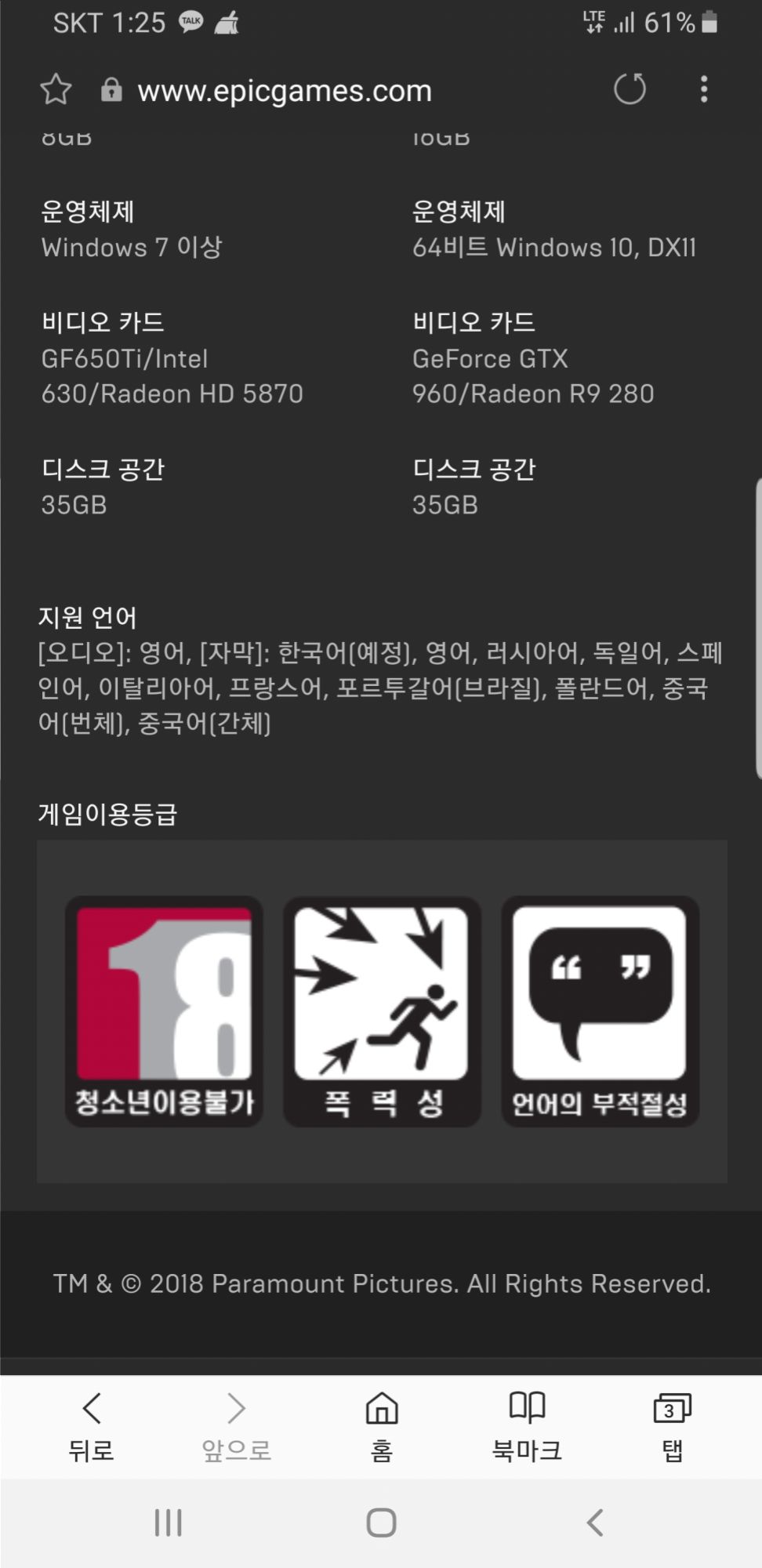Open the browser overflow menu
The height and width of the screenshot is (1568, 762).
(703, 89)
